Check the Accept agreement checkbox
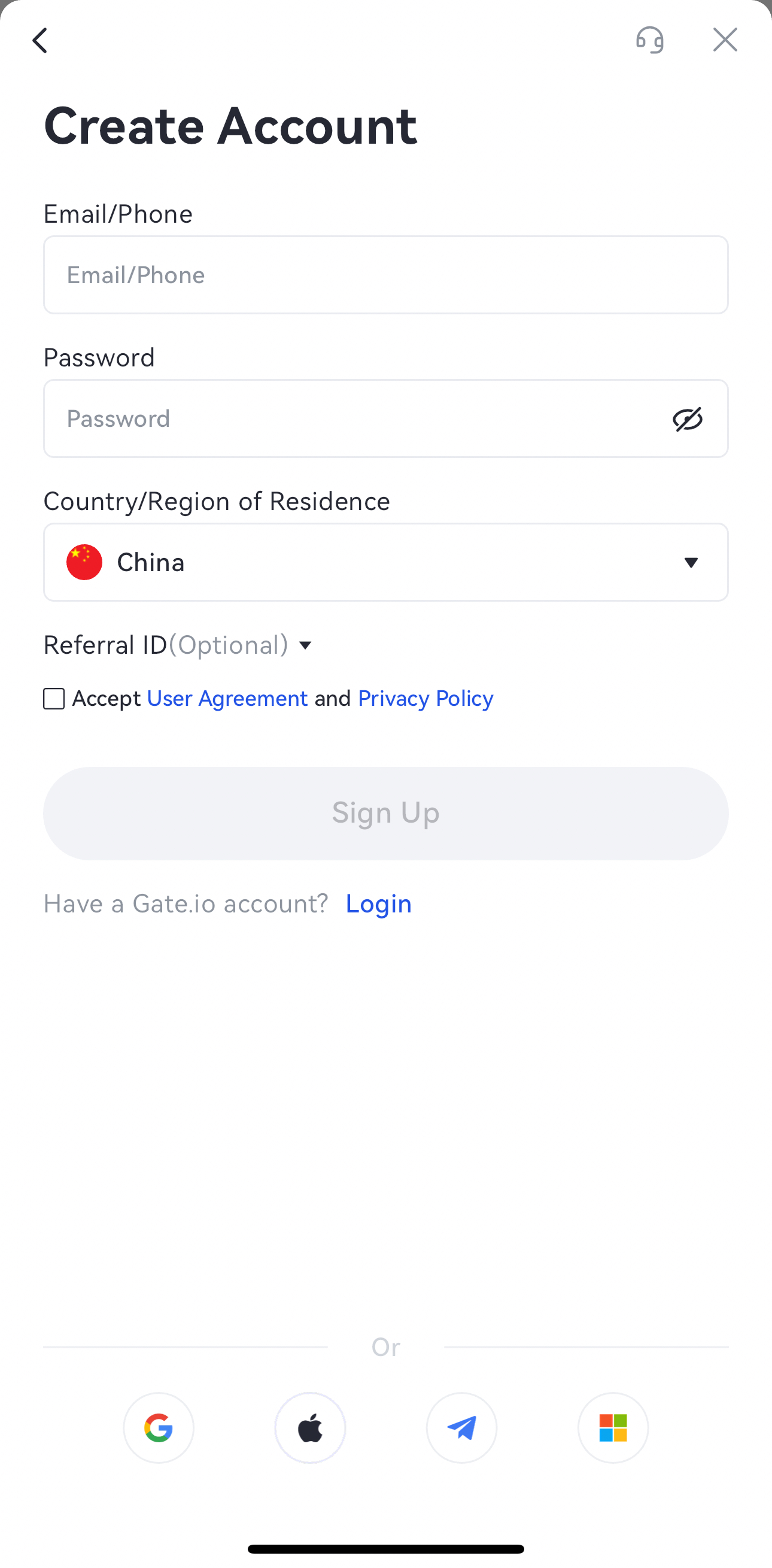 click(x=54, y=699)
